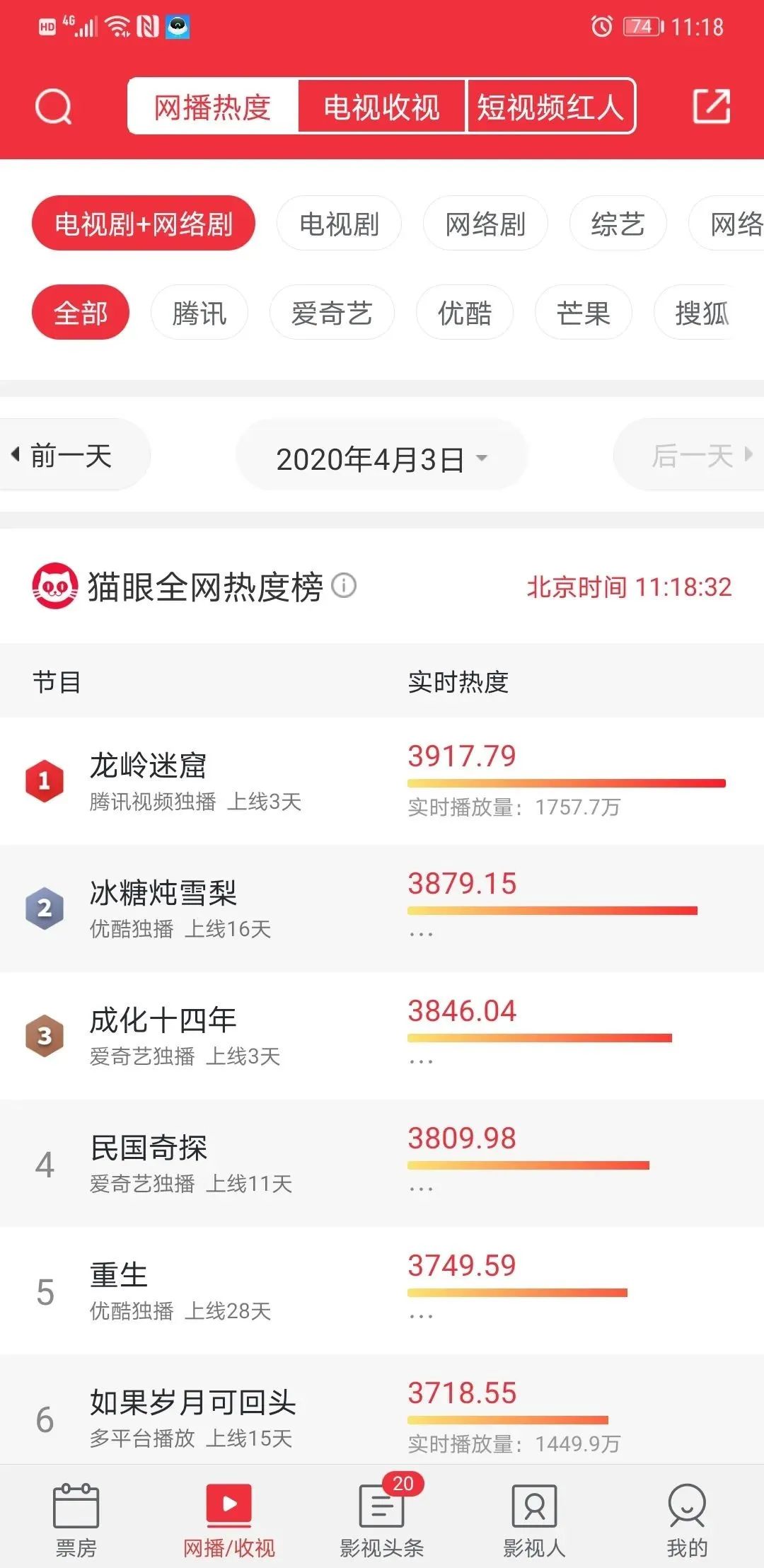
Task: Tap the share icon in the top bar
Action: [712, 106]
